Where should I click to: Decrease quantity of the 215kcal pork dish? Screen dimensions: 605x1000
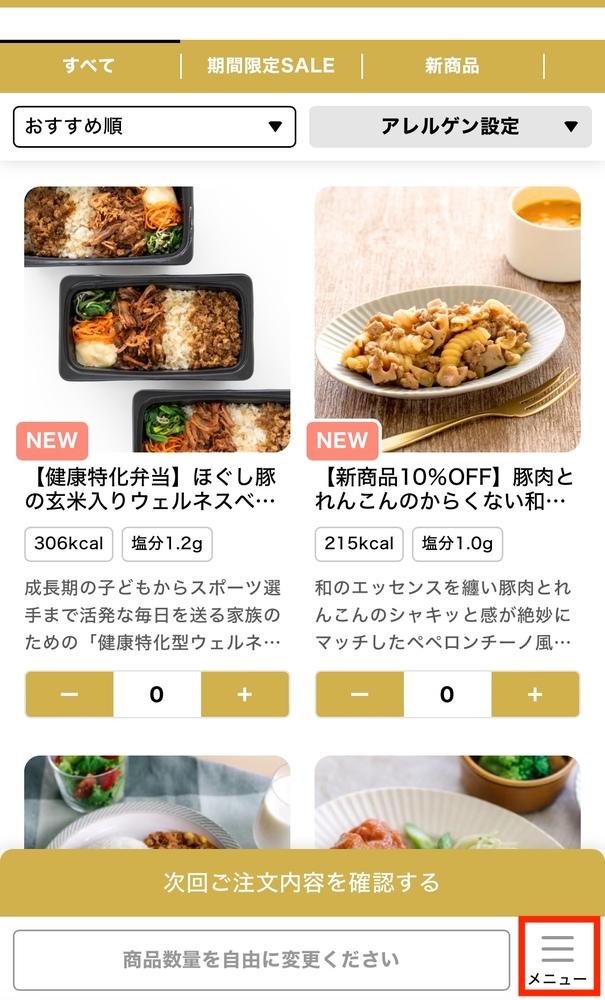[x=360, y=695]
